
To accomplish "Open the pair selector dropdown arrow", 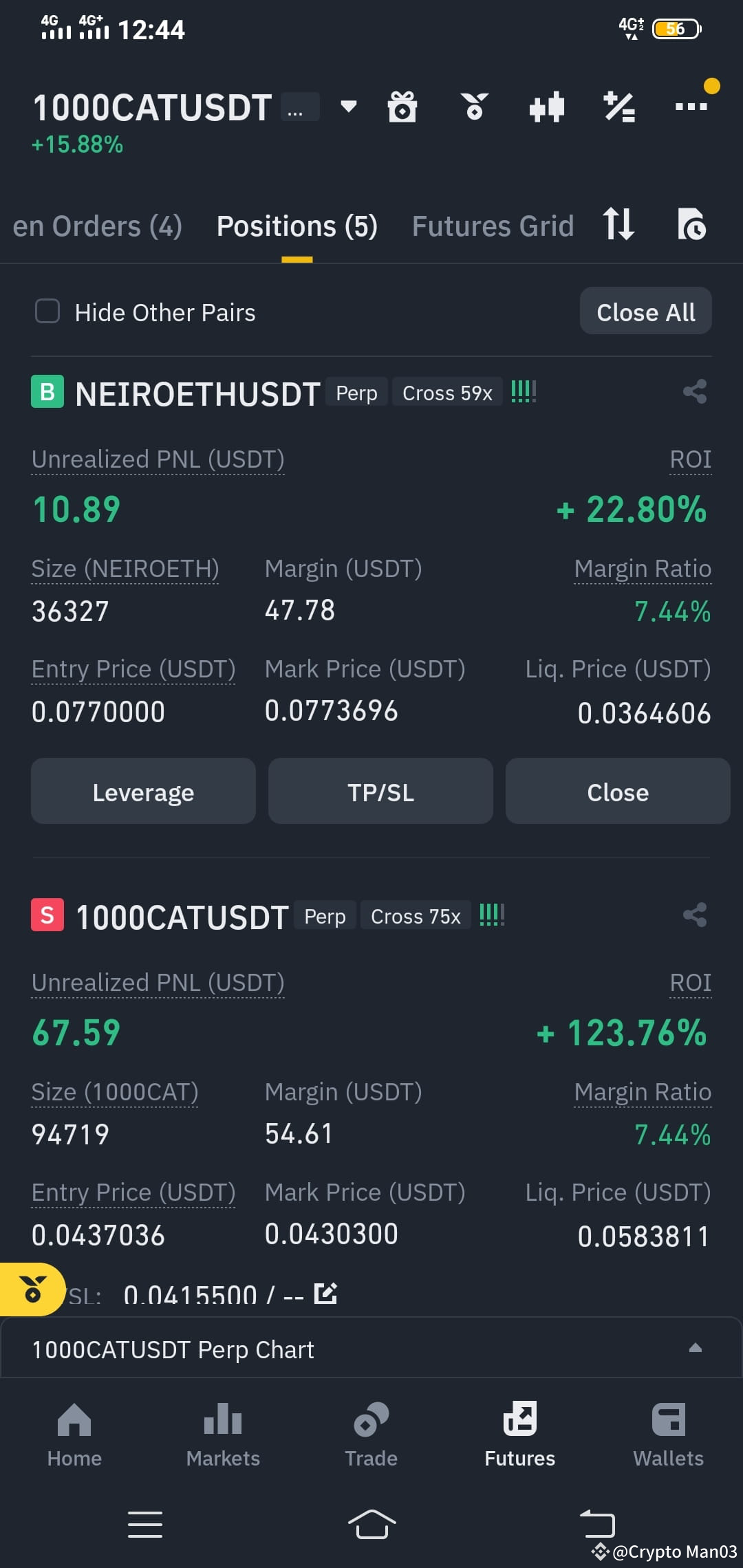I will 349,107.
